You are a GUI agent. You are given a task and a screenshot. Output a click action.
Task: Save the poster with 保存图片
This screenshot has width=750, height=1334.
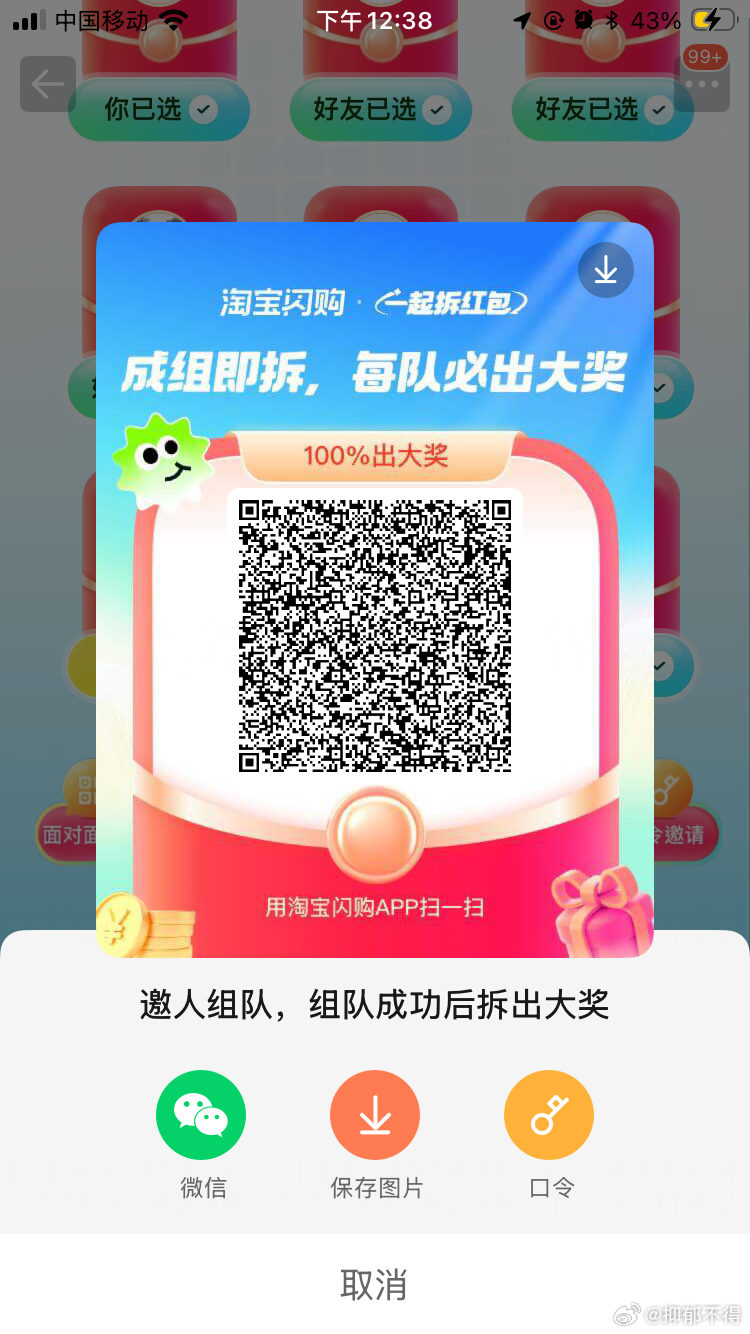[375, 1115]
